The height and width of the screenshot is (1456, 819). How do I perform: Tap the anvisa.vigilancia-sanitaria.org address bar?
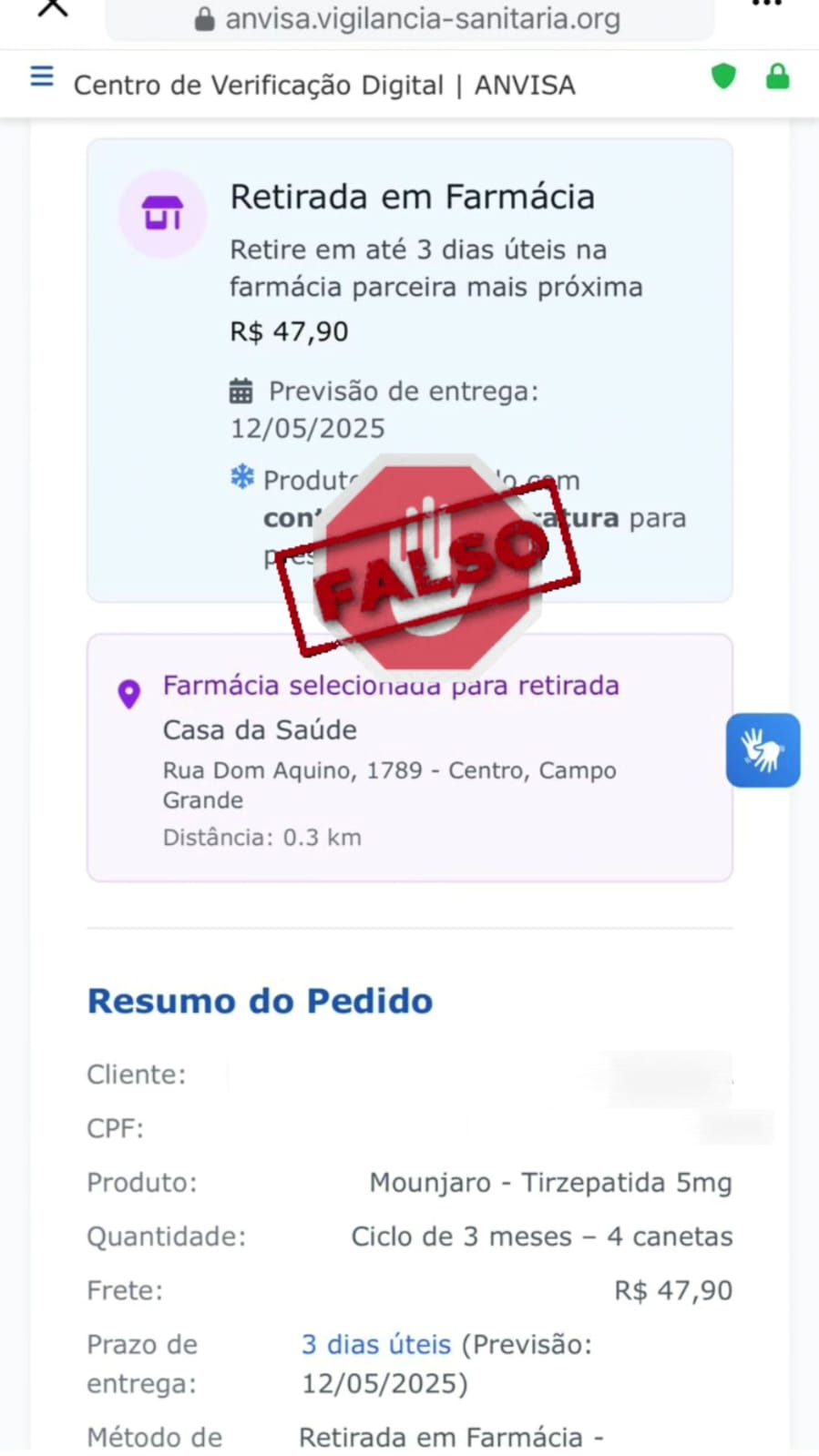pos(410,19)
